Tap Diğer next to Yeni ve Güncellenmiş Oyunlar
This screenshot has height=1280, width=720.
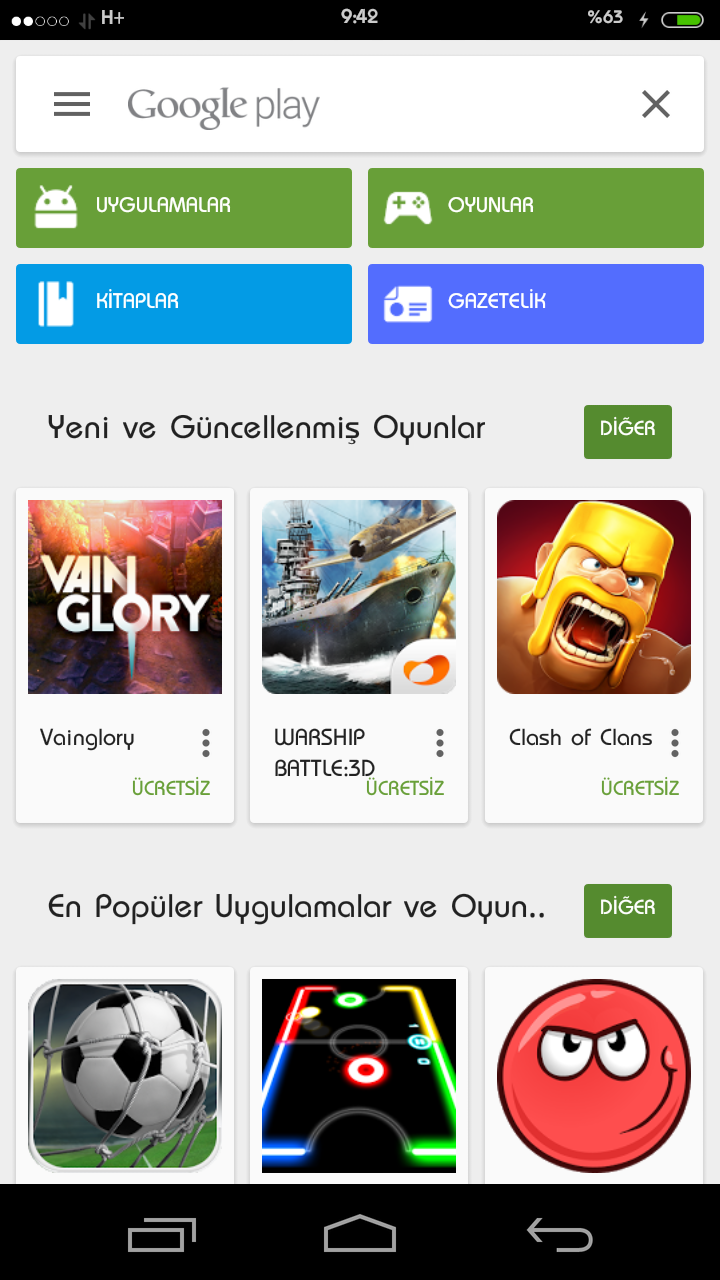tap(628, 432)
